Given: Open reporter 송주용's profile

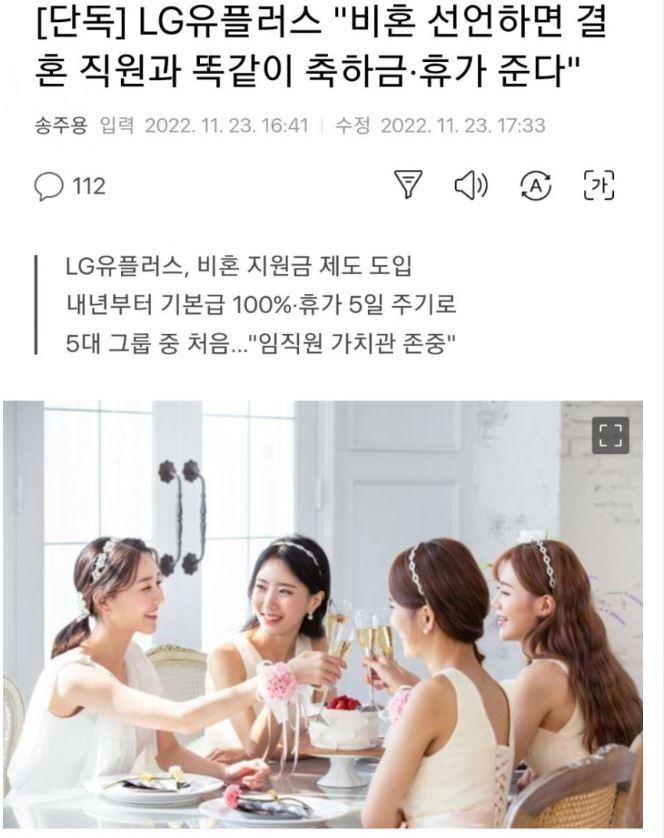Looking at the screenshot, I should pos(61,125).
